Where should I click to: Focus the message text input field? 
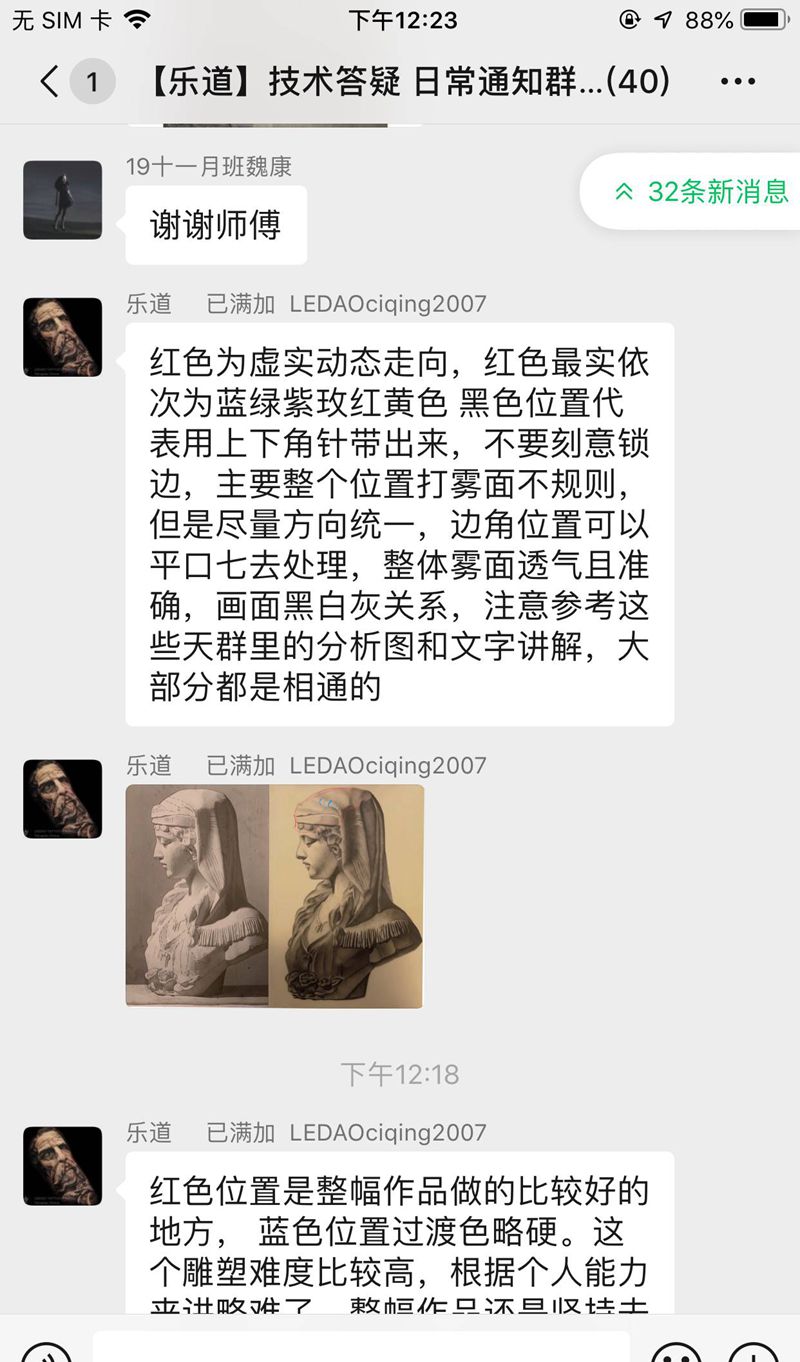[x=360, y=1348]
